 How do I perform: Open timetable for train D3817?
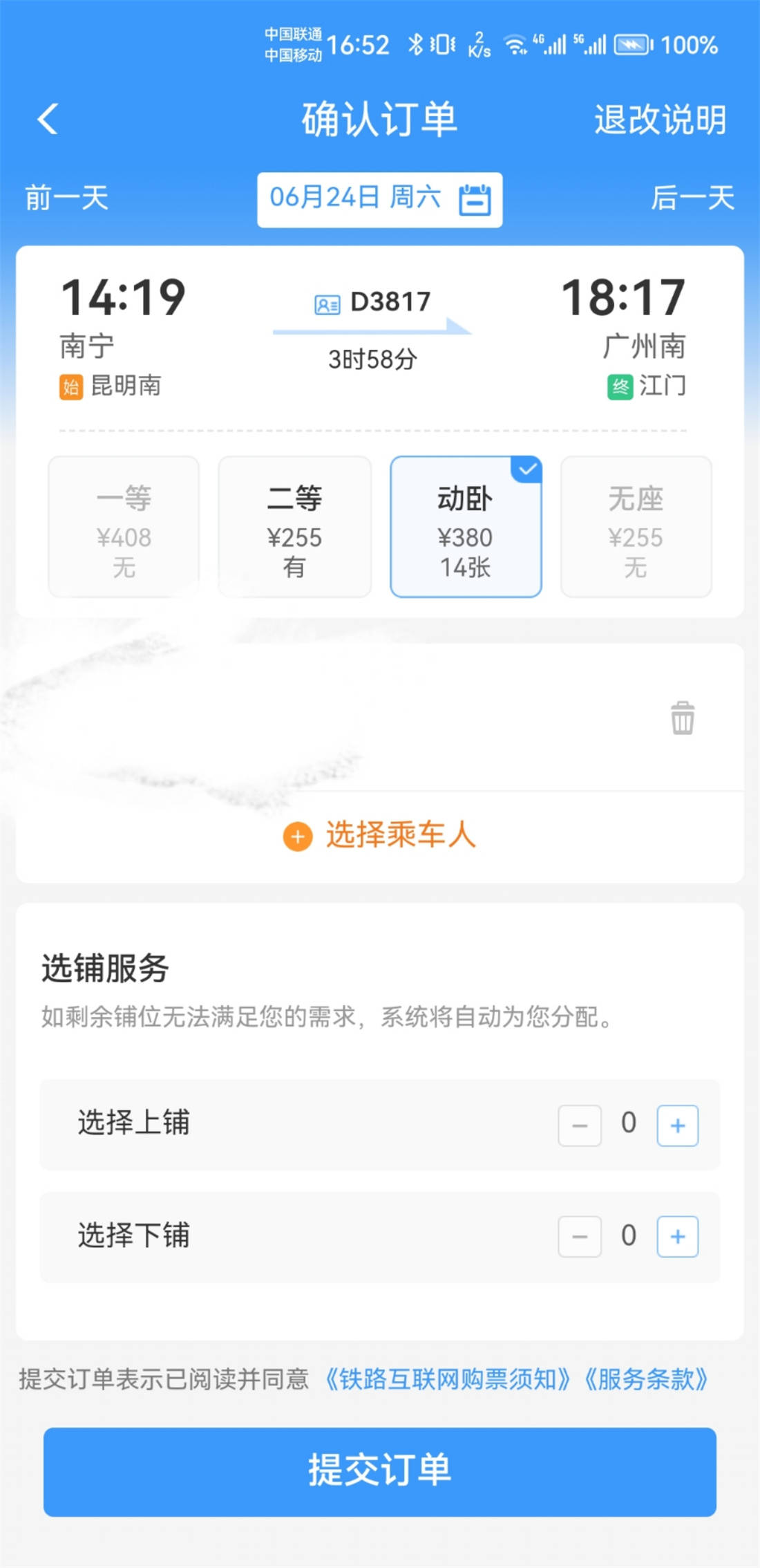tap(373, 303)
